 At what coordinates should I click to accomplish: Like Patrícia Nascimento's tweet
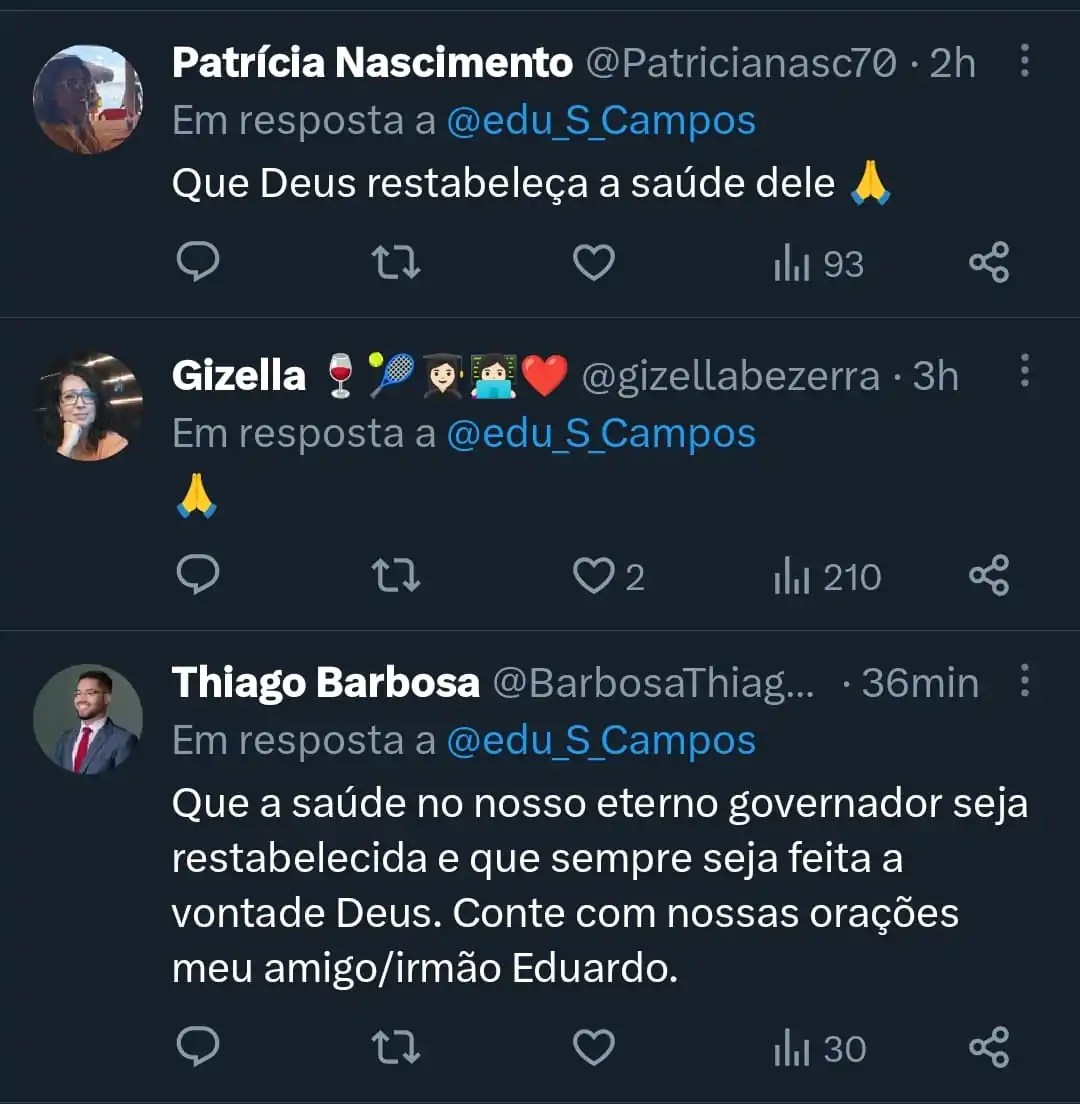593,263
